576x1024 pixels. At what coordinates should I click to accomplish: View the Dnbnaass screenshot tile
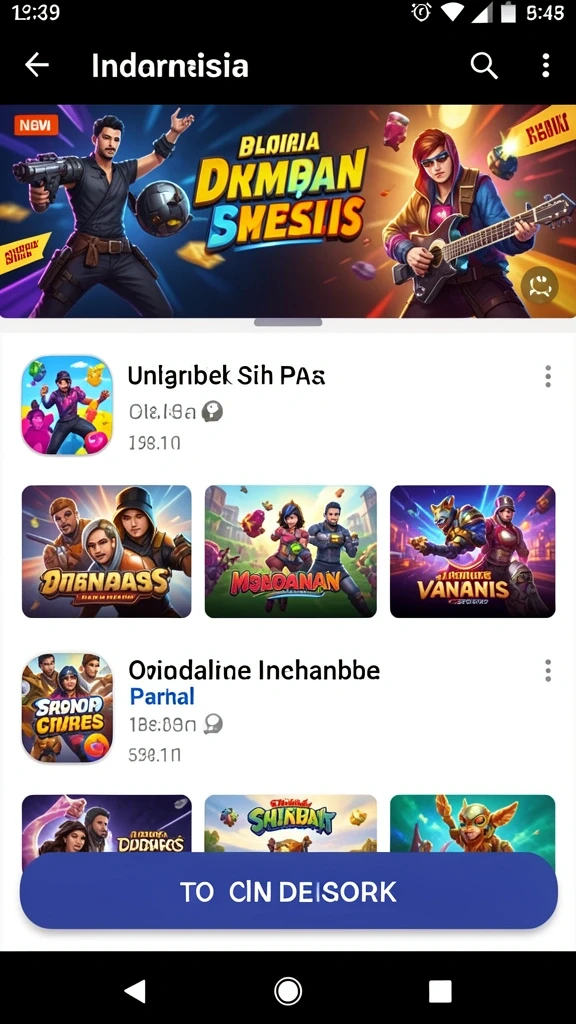(106, 551)
